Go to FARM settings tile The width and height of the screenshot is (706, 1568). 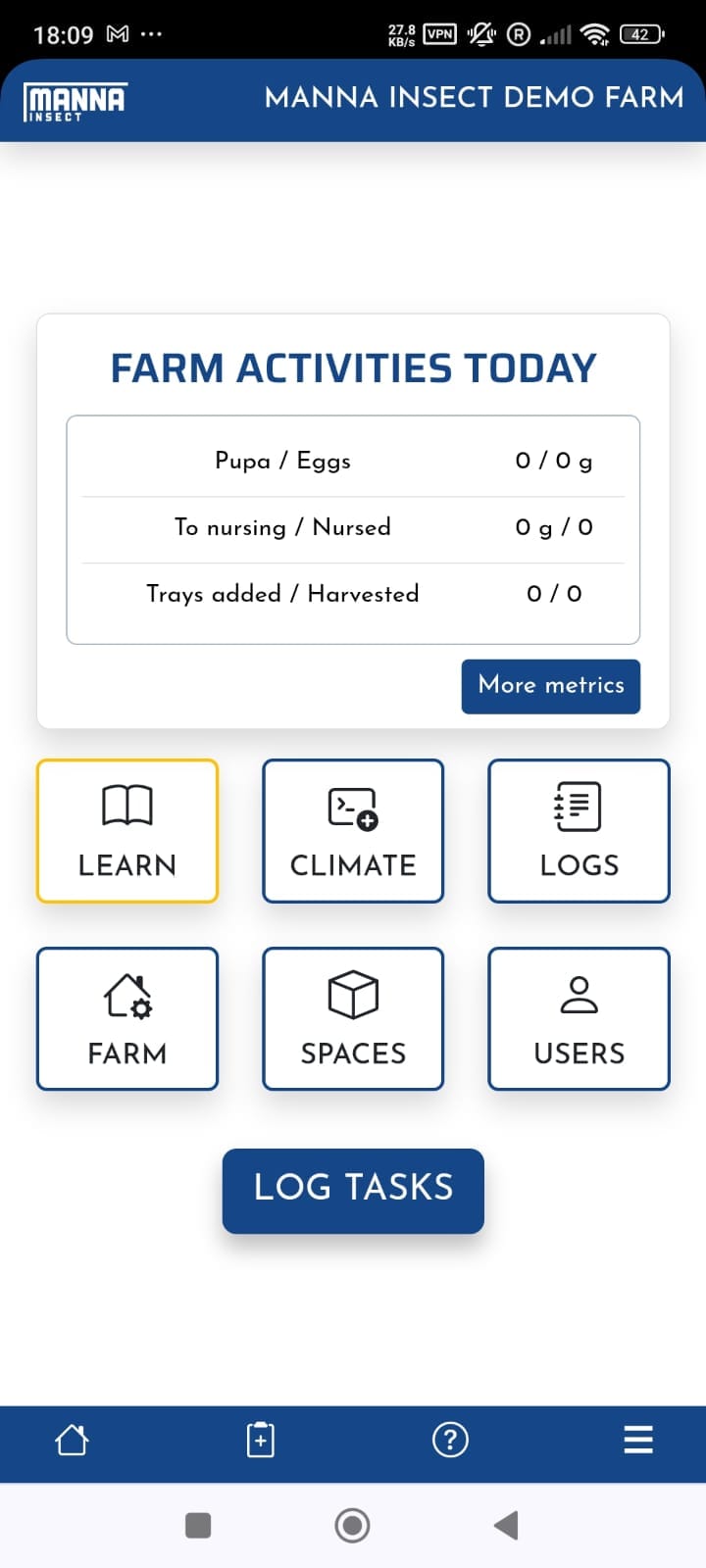pyautogui.click(x=127, y=1019)
